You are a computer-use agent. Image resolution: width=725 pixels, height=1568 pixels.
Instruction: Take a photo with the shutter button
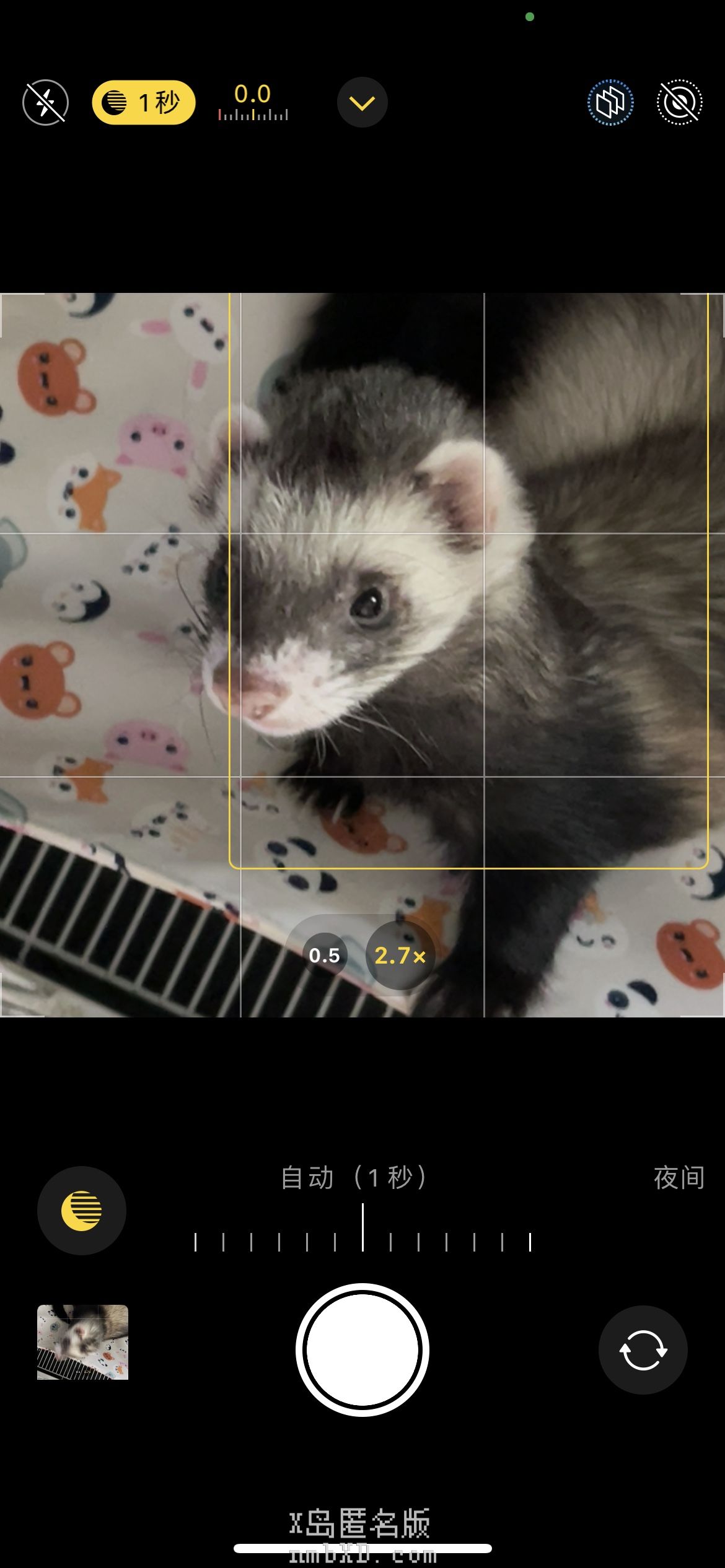362,1349
